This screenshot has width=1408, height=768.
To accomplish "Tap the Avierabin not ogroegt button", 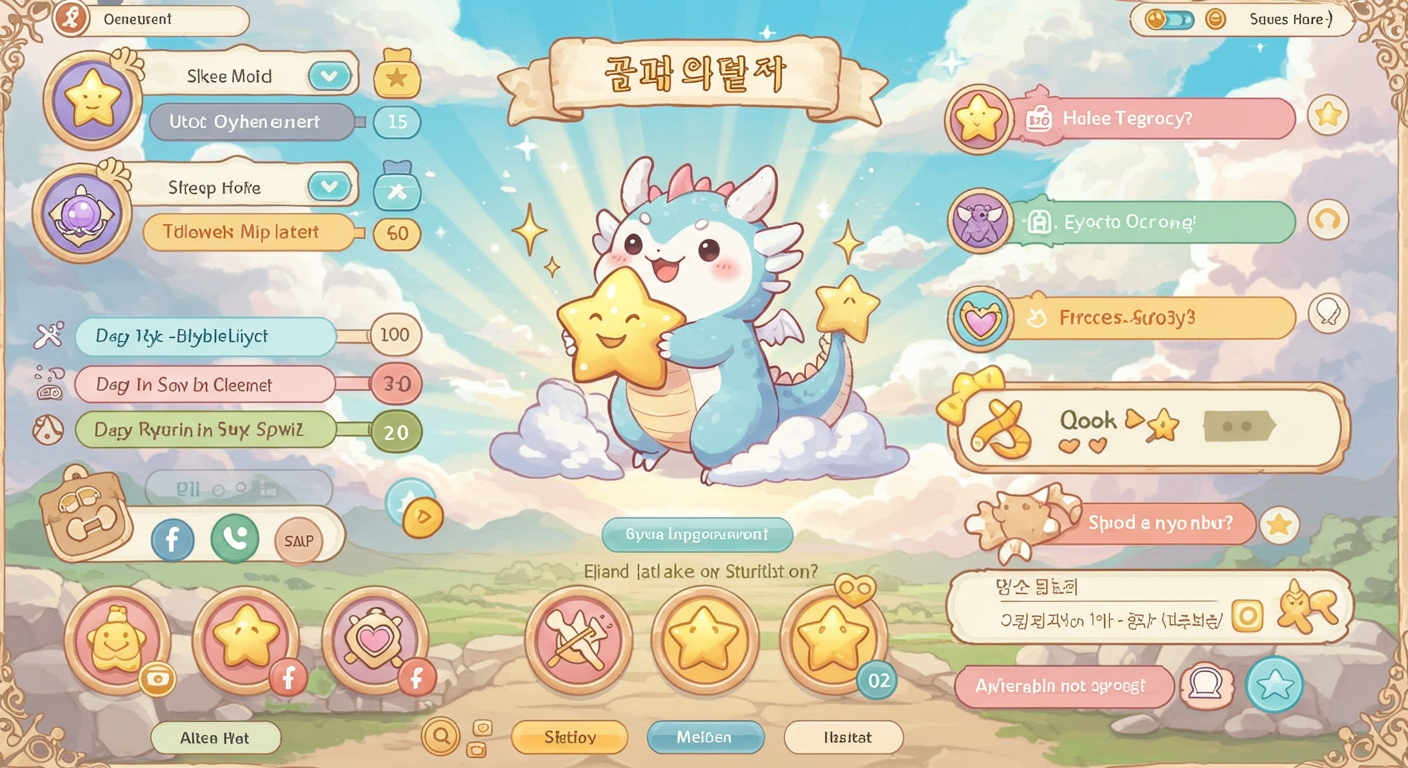I will coord(1063,687).
